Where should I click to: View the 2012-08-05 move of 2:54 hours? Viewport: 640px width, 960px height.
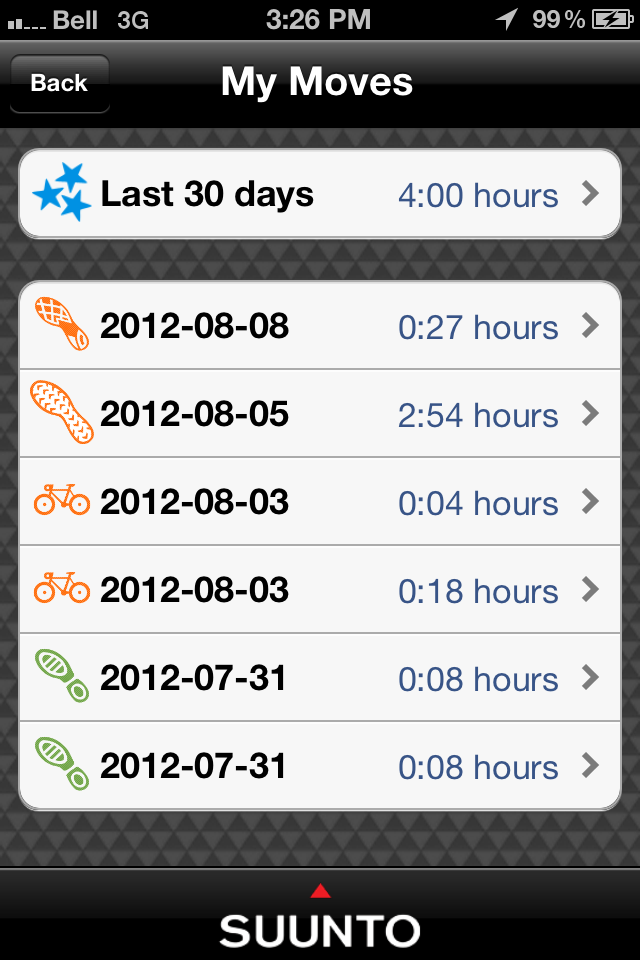click(320, 414)
